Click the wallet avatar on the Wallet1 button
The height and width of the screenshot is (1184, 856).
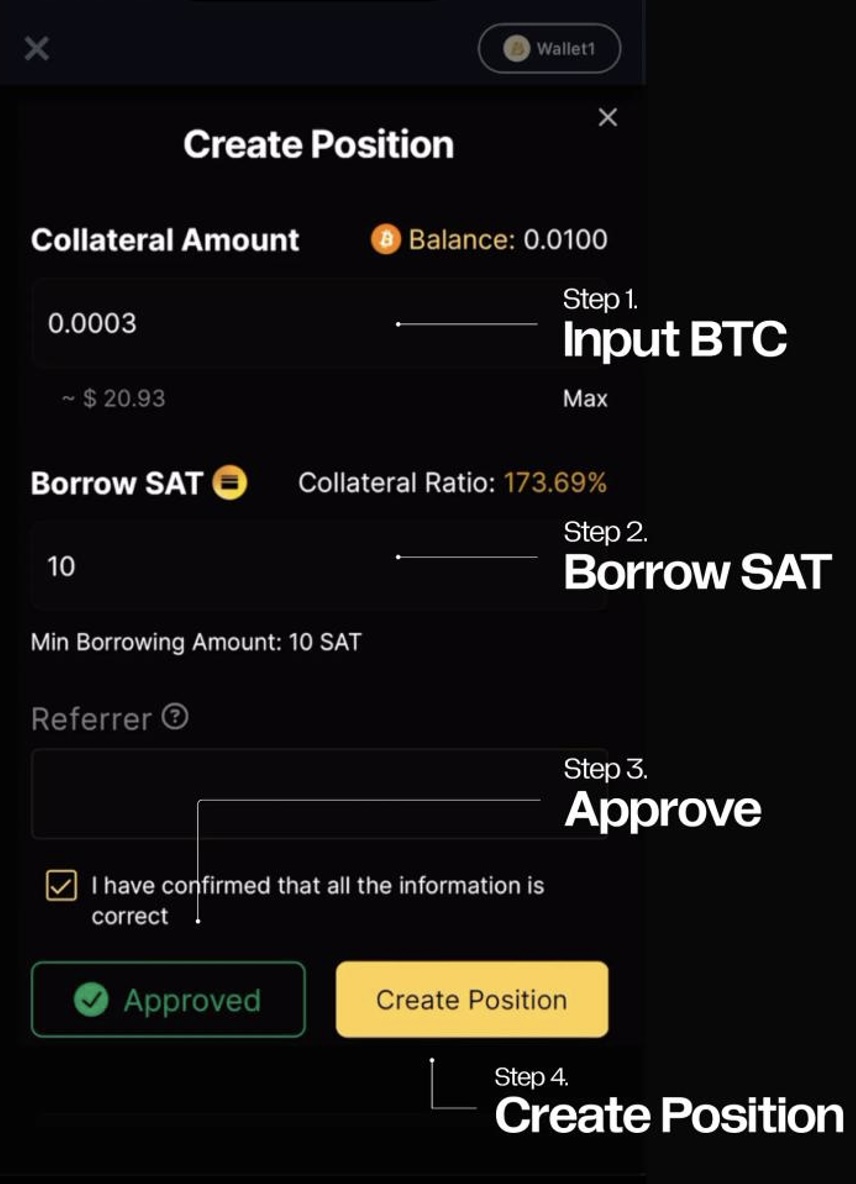point(516,48)
